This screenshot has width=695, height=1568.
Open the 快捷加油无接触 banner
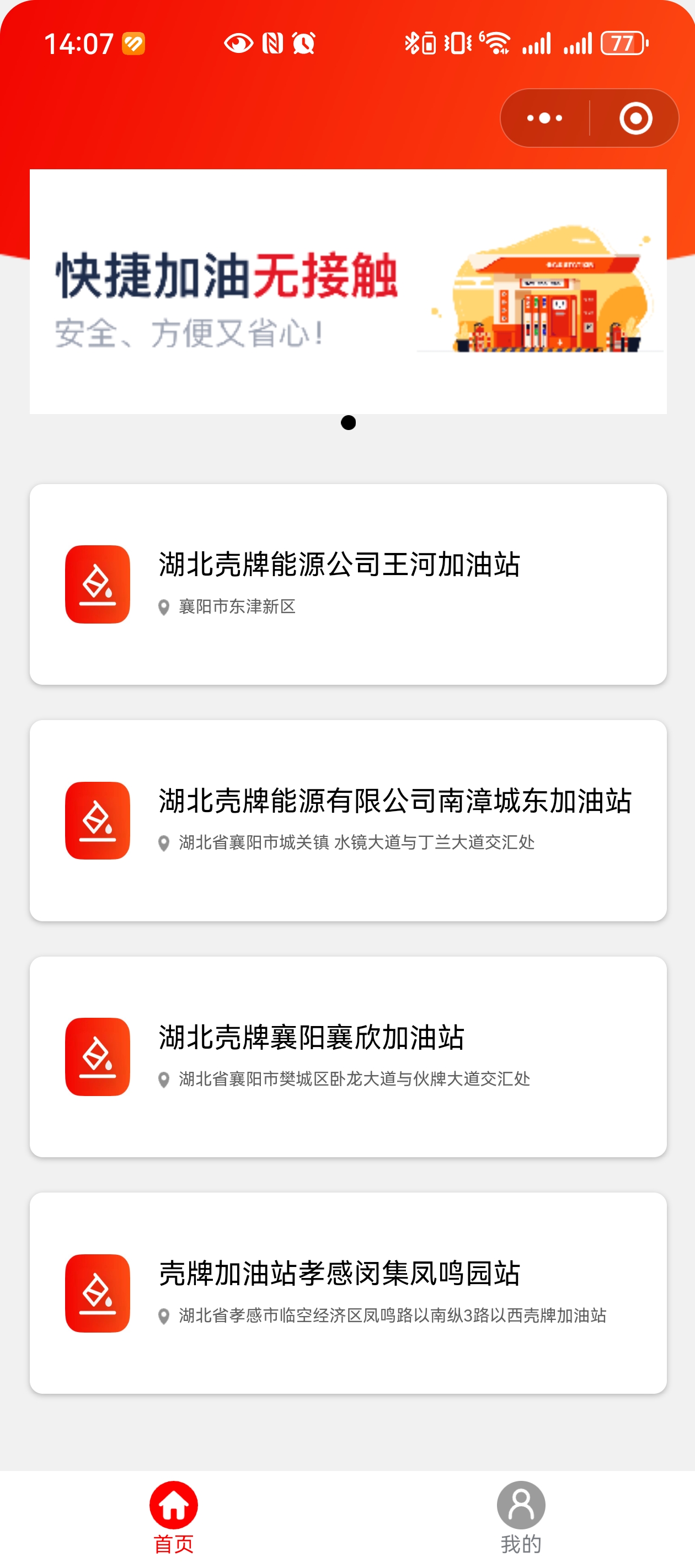tap(348, 292)
